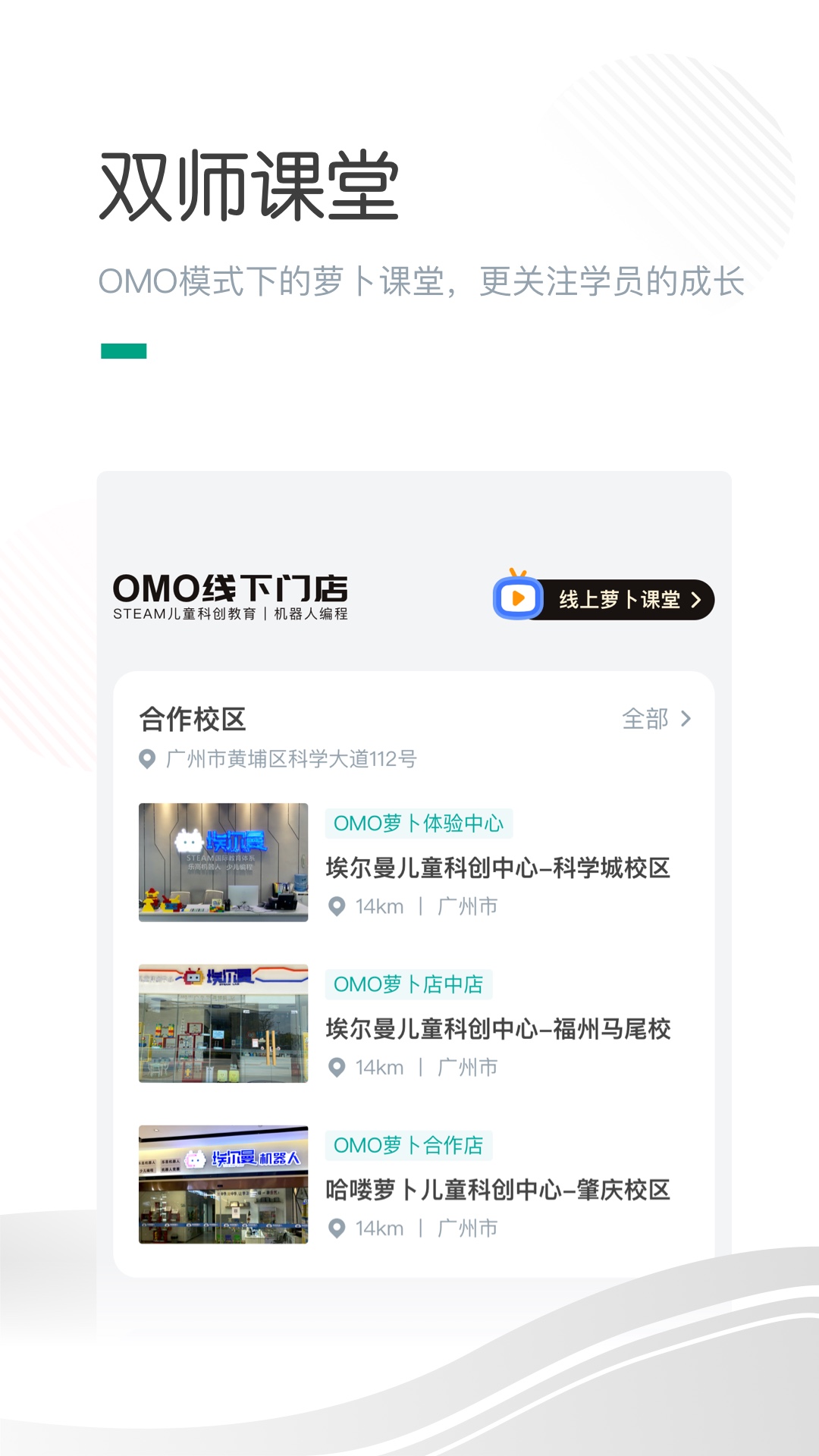Tap the blue TV play icon
Image resolution: width=819 pixels, height=1456 pixels.
518,600
